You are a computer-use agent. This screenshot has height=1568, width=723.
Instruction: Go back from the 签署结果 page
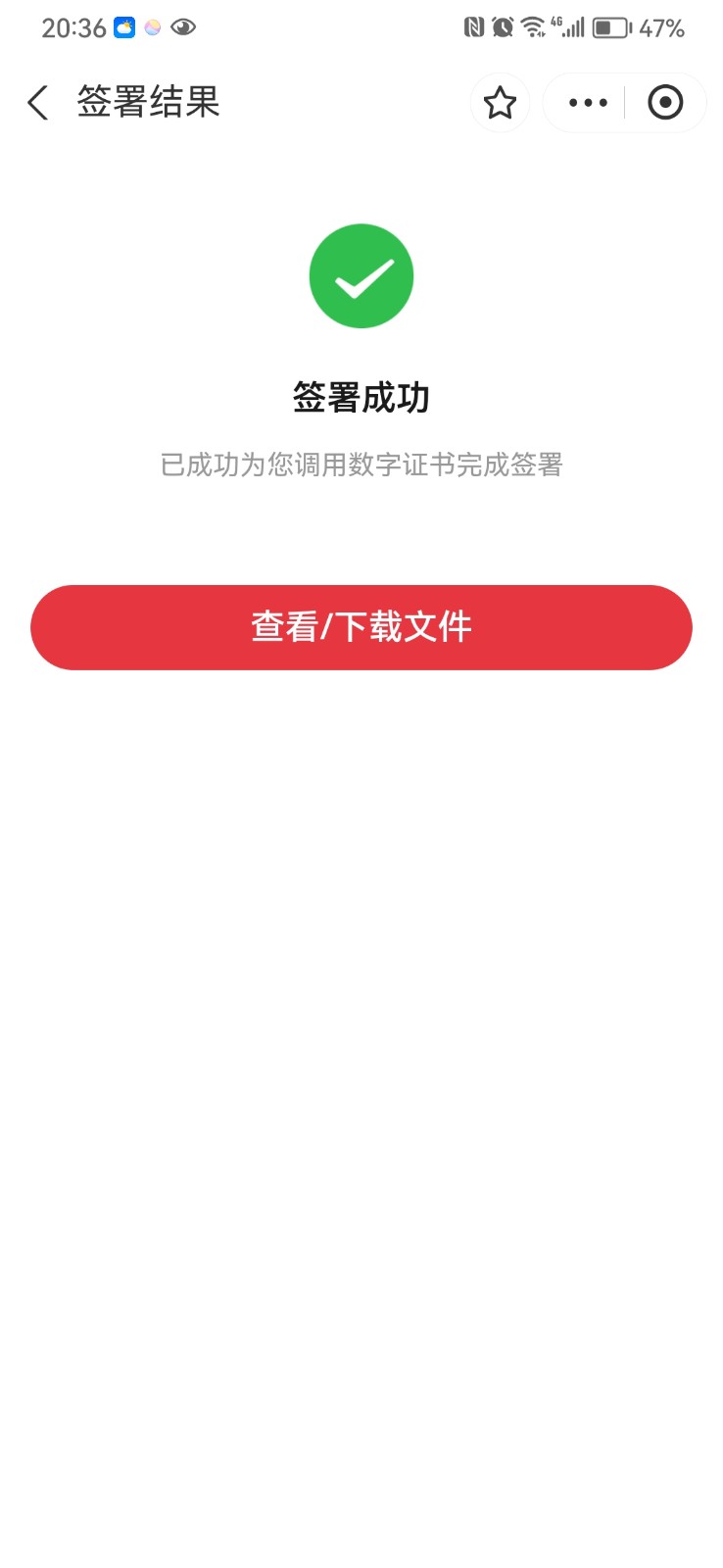click(38, 103)
